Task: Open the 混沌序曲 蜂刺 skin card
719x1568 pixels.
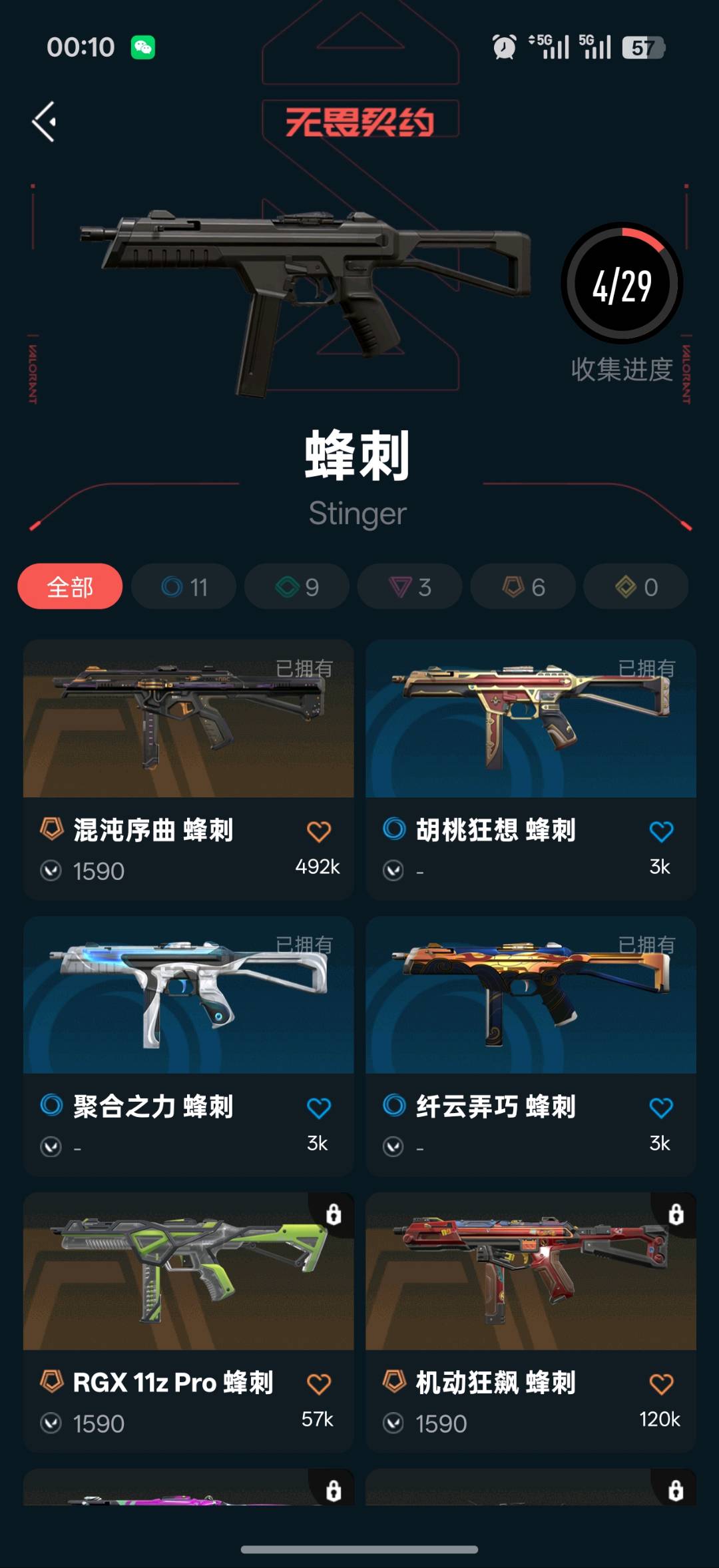Action: point(188,770)
